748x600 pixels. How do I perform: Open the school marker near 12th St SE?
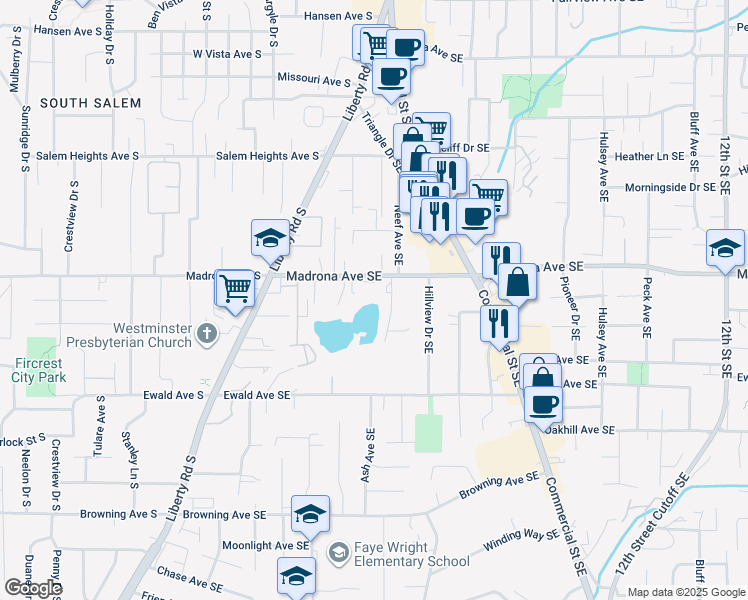[x=725, y=248]
